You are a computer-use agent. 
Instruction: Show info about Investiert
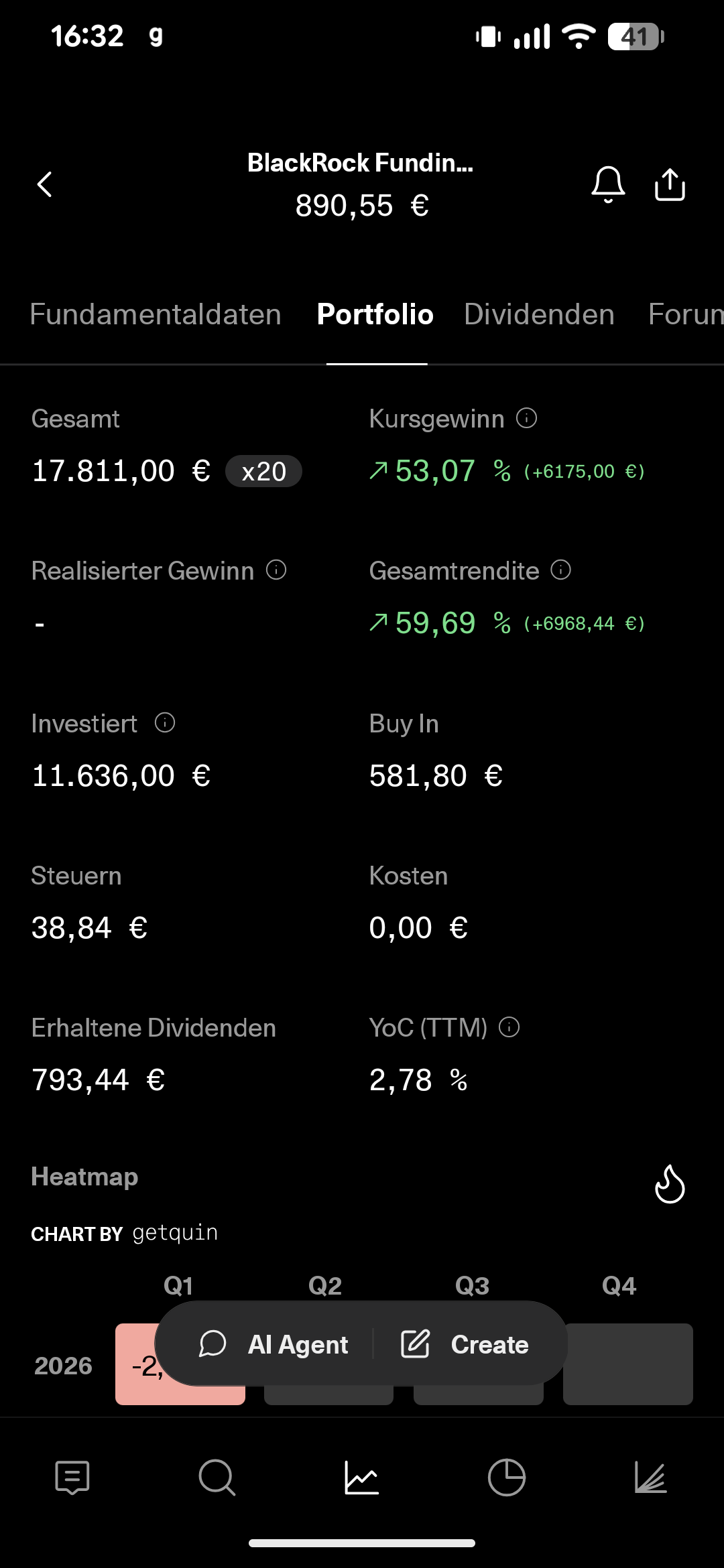(x=165, y=722)
